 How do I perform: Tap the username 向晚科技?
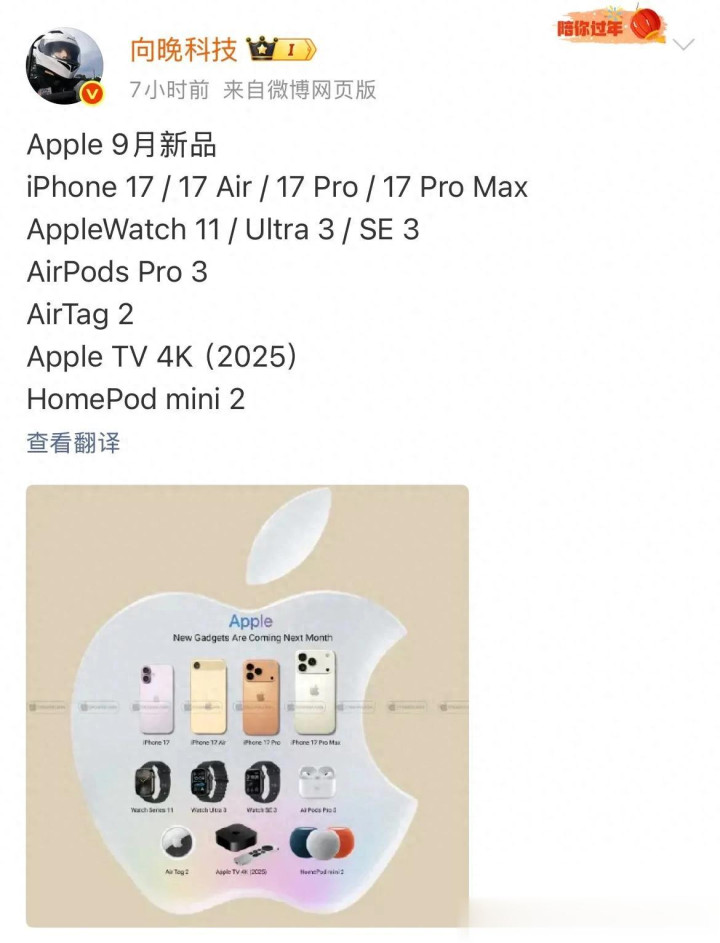pos(183,50)
